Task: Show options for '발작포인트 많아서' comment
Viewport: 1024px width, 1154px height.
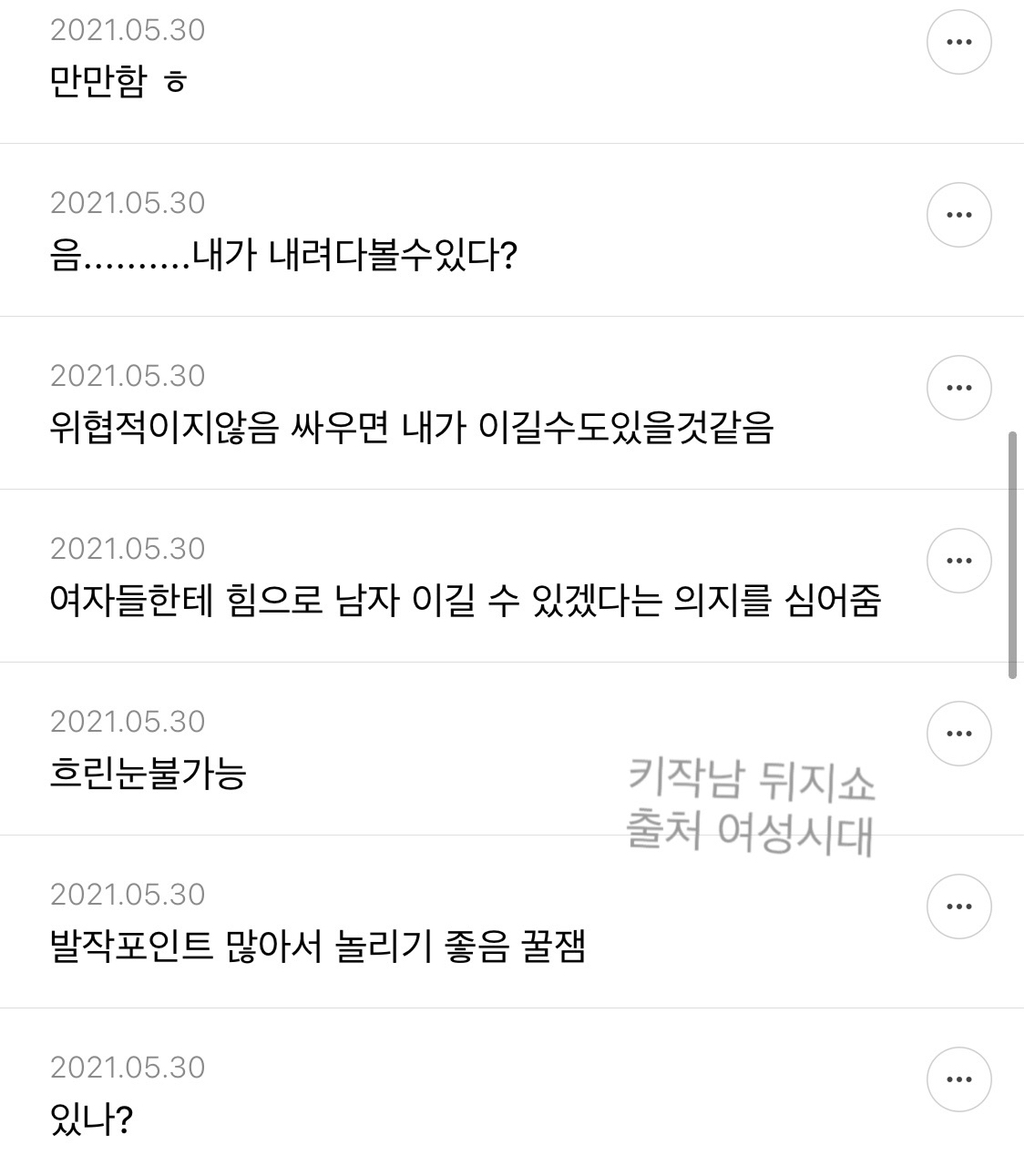Action: coord(958,907)
